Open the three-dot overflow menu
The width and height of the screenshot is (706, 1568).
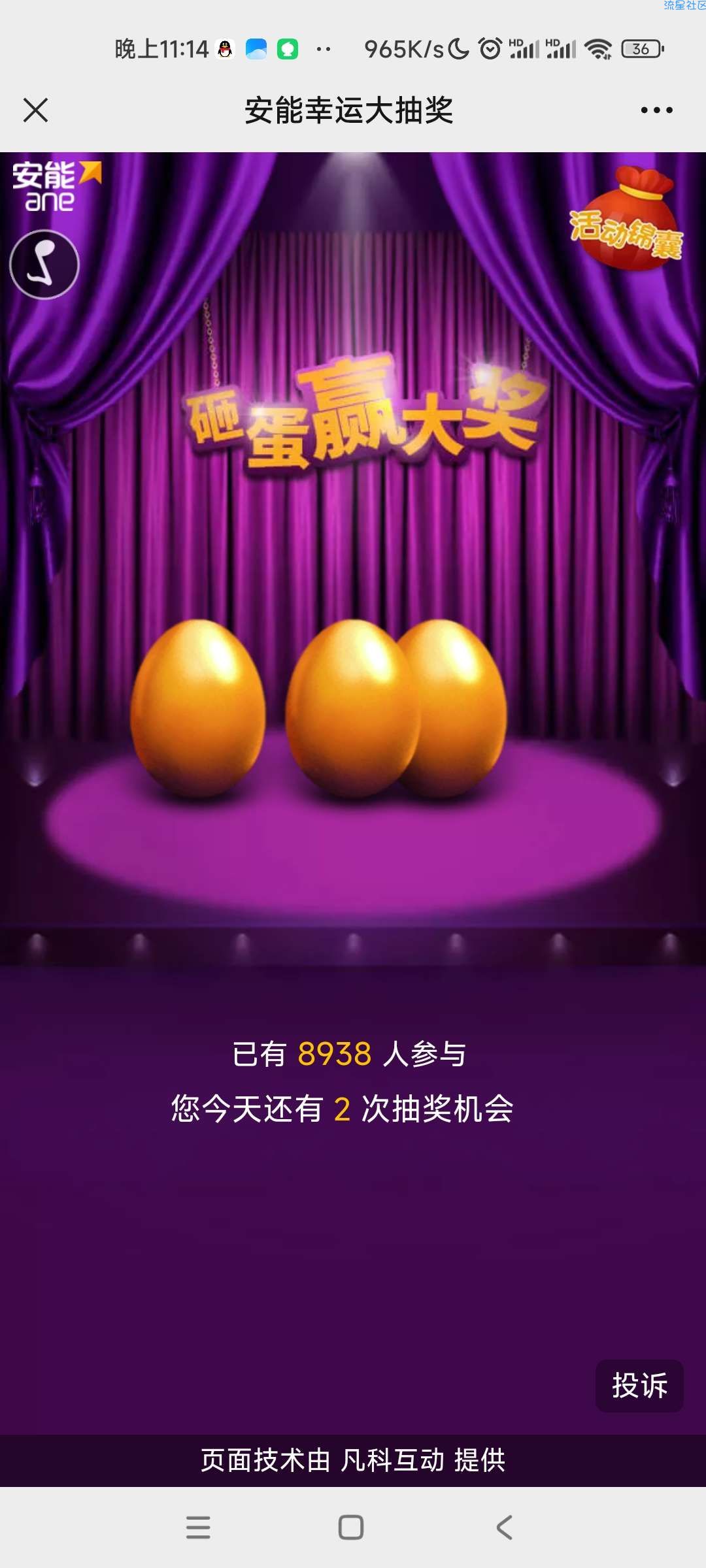point(656,110)
